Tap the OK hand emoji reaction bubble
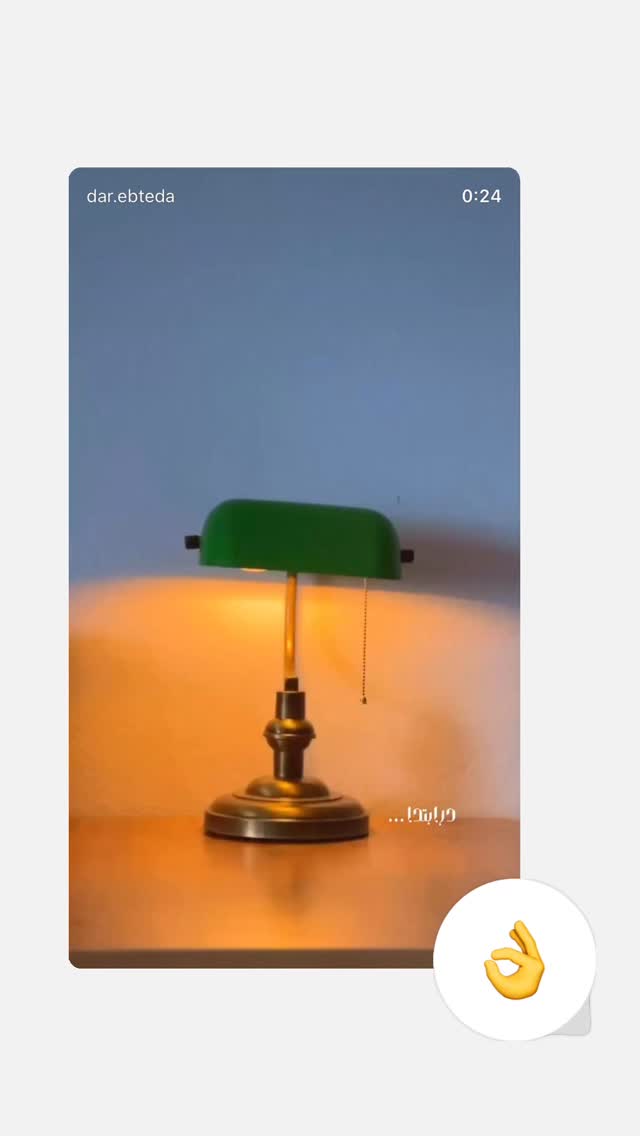Image resolution: width=640 pixels, height=1136 pixels. (515, 960)
